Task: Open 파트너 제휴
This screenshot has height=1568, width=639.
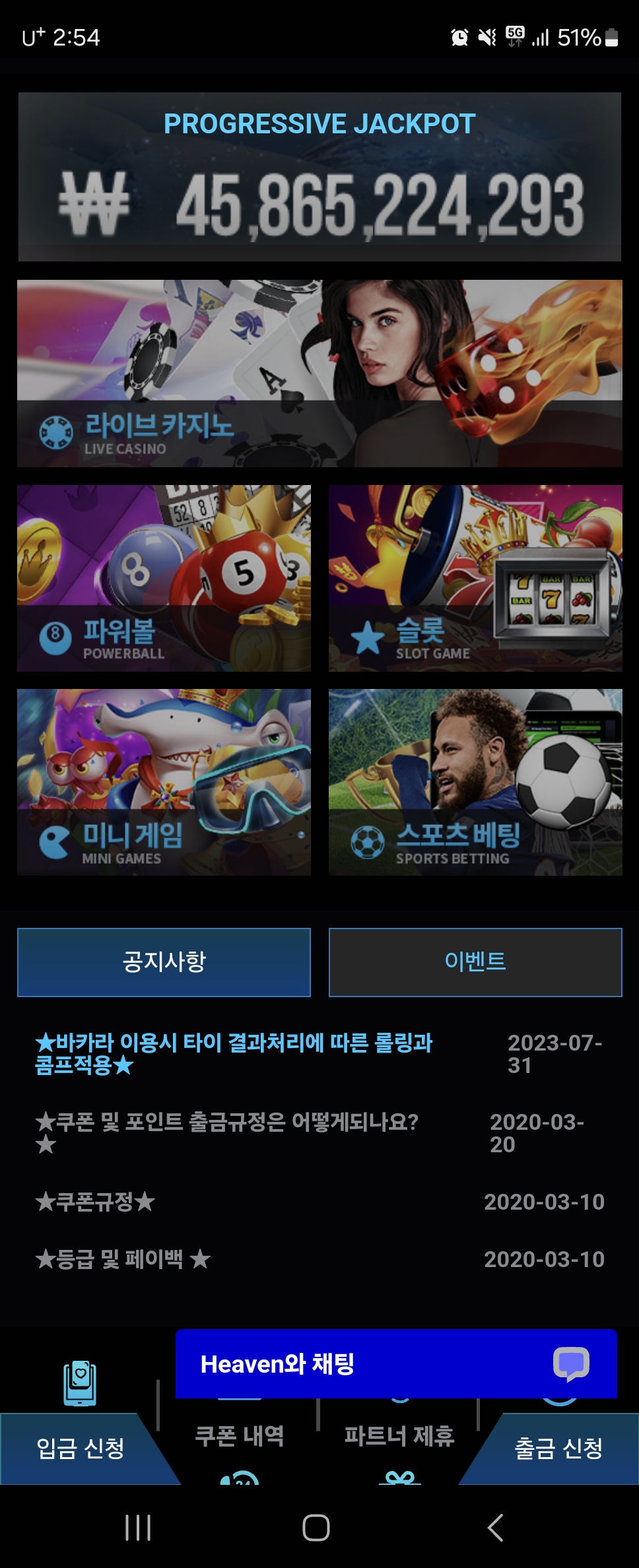Action: pyautogui.click(x=399, y=1436)
